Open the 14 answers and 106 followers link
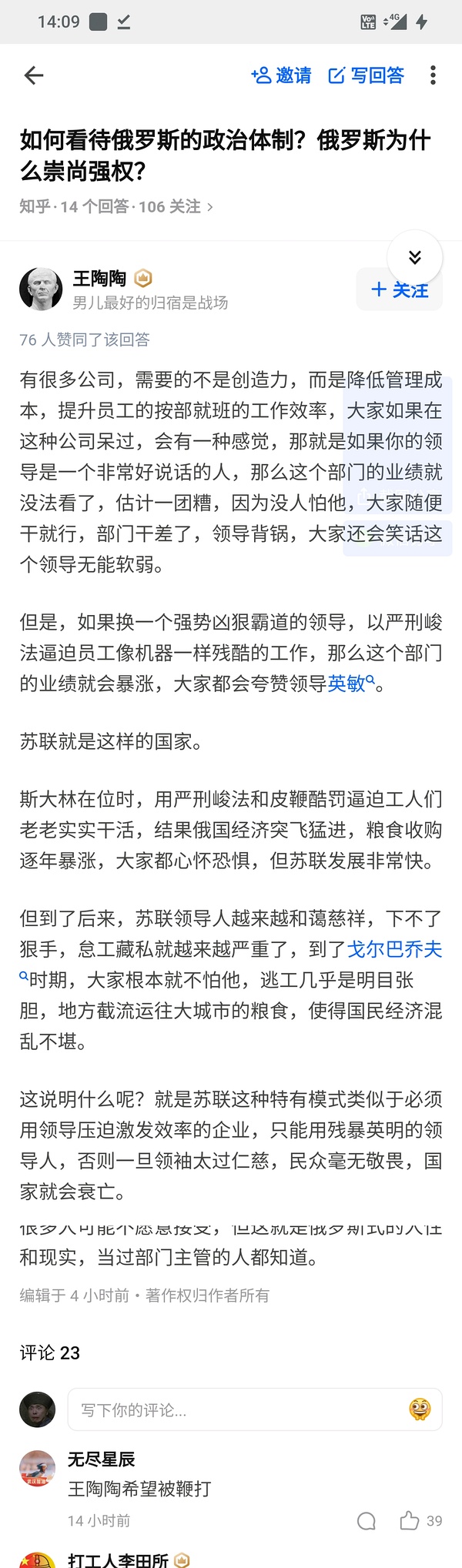The height and width of the screenshot is (1568, 462). (115, 206)
